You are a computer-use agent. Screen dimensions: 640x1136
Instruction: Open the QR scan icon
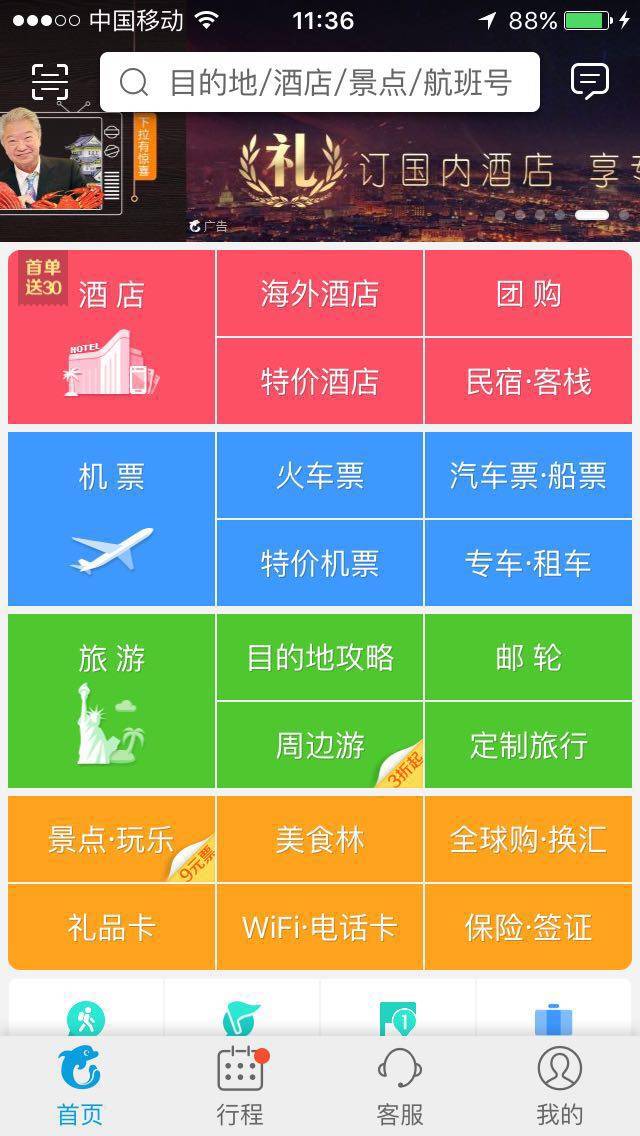49,82
